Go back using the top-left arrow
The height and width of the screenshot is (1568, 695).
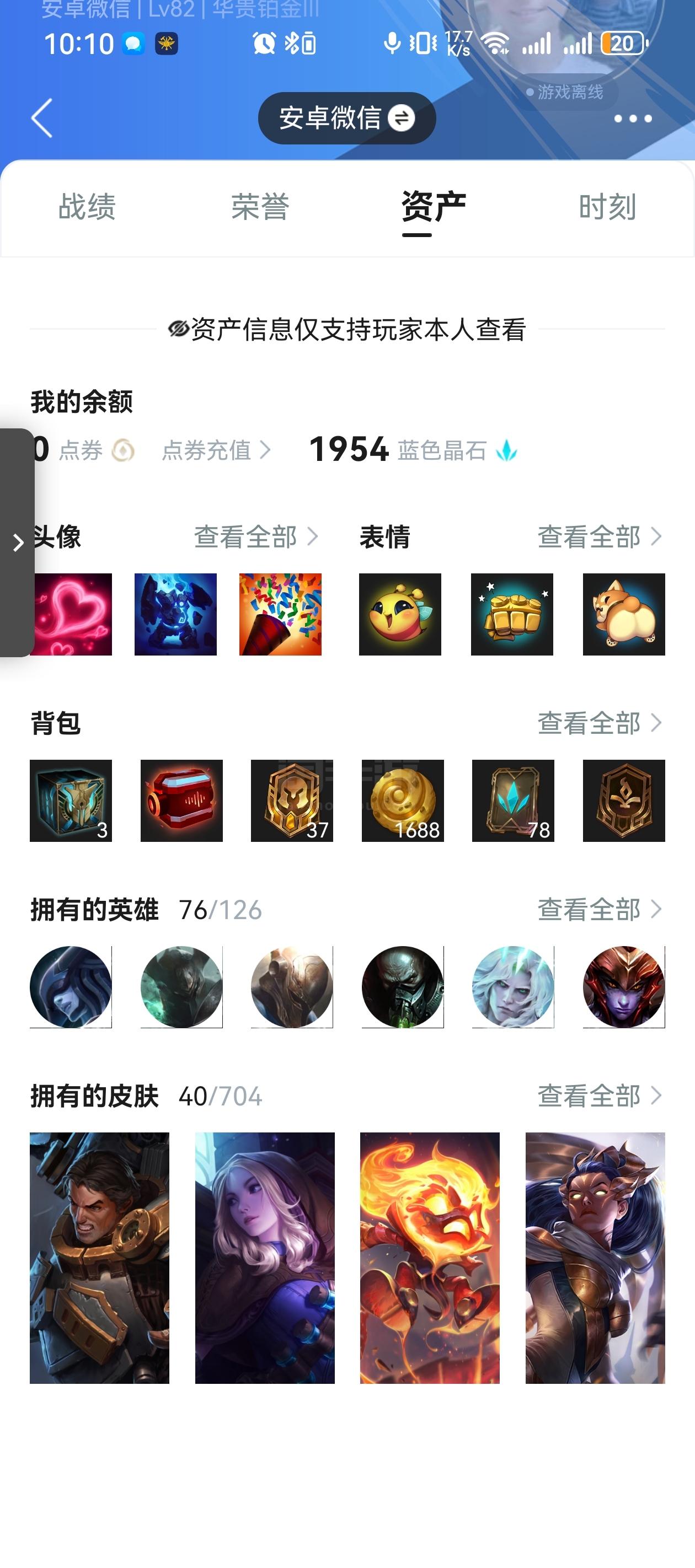[x=42, y=118]
